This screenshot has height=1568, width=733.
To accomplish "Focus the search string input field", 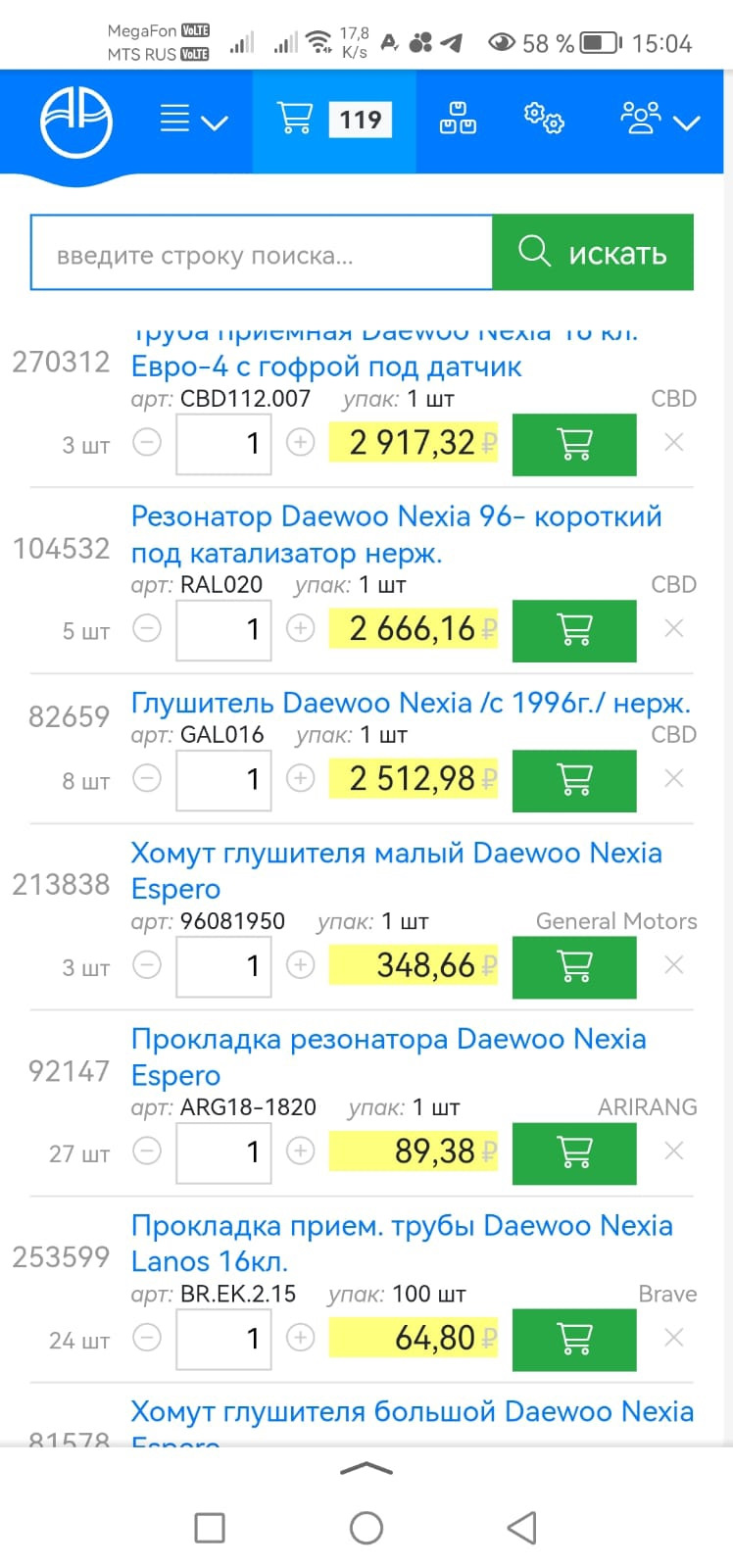I will (x=262, y=253).
